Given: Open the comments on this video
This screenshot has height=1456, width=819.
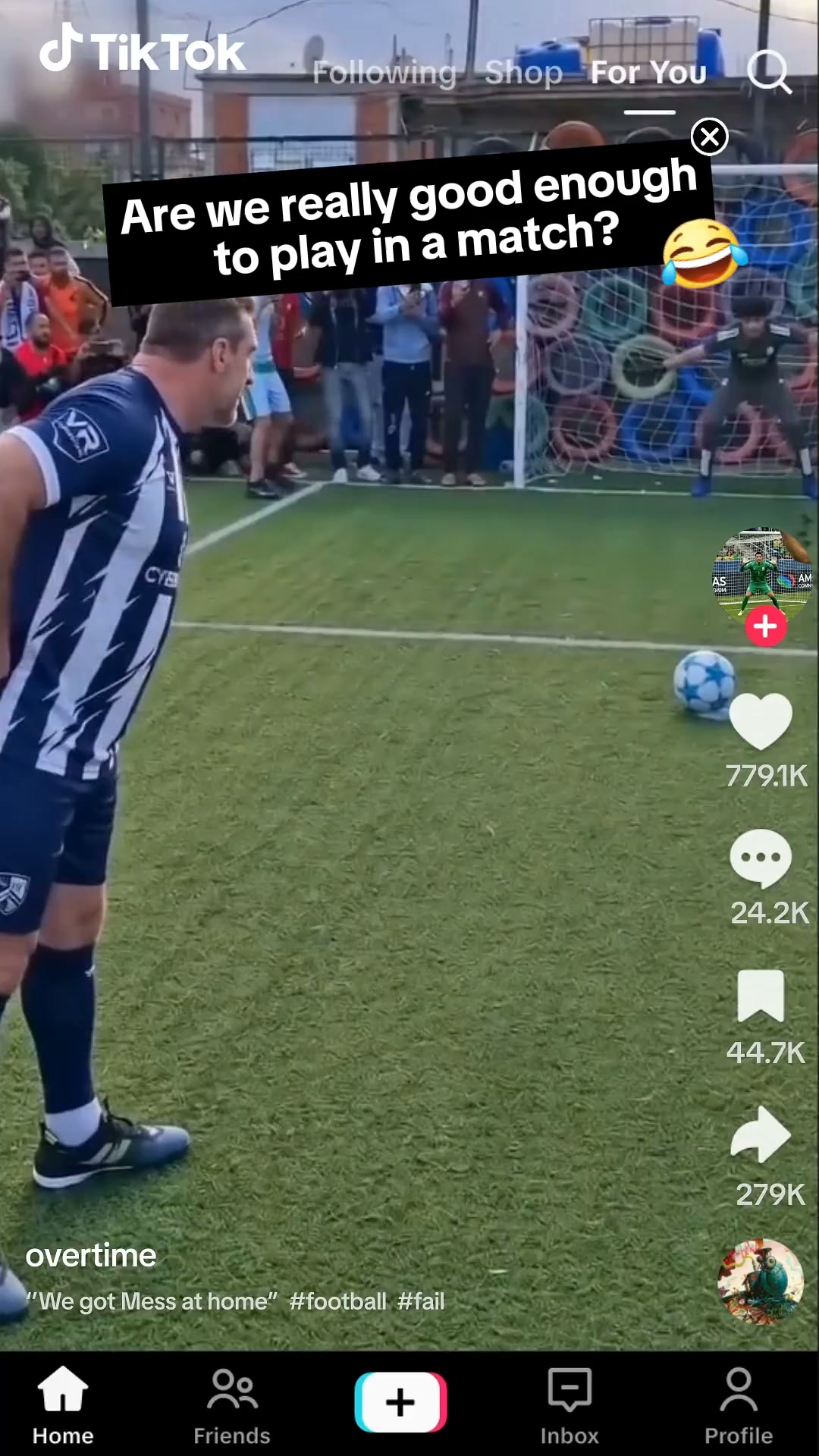Looking at the screenshot, I should point(761,859).
